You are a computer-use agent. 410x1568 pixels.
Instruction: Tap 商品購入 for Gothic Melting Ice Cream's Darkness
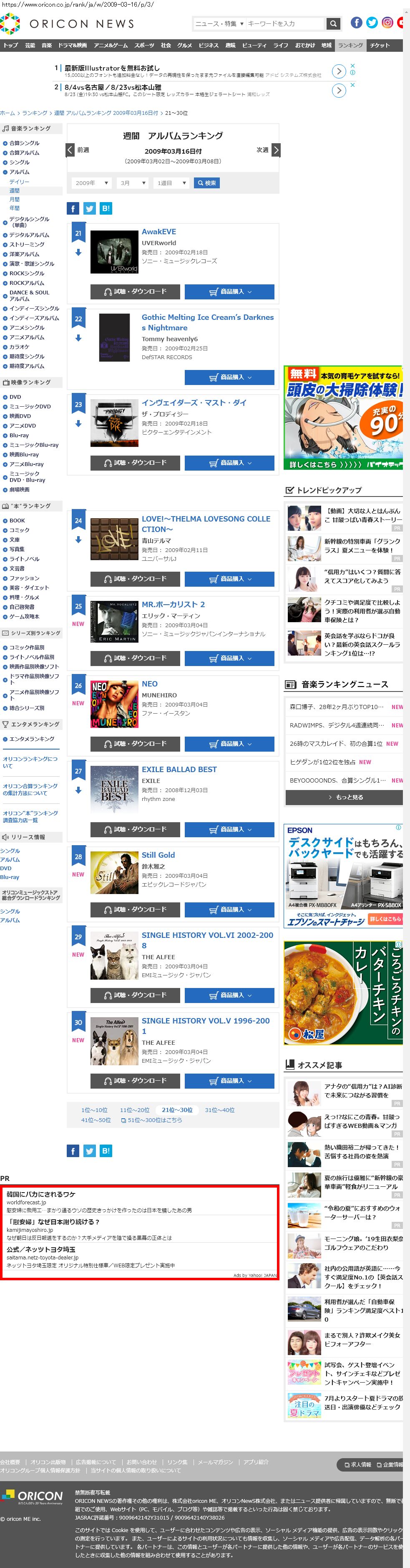pos(229,377)
